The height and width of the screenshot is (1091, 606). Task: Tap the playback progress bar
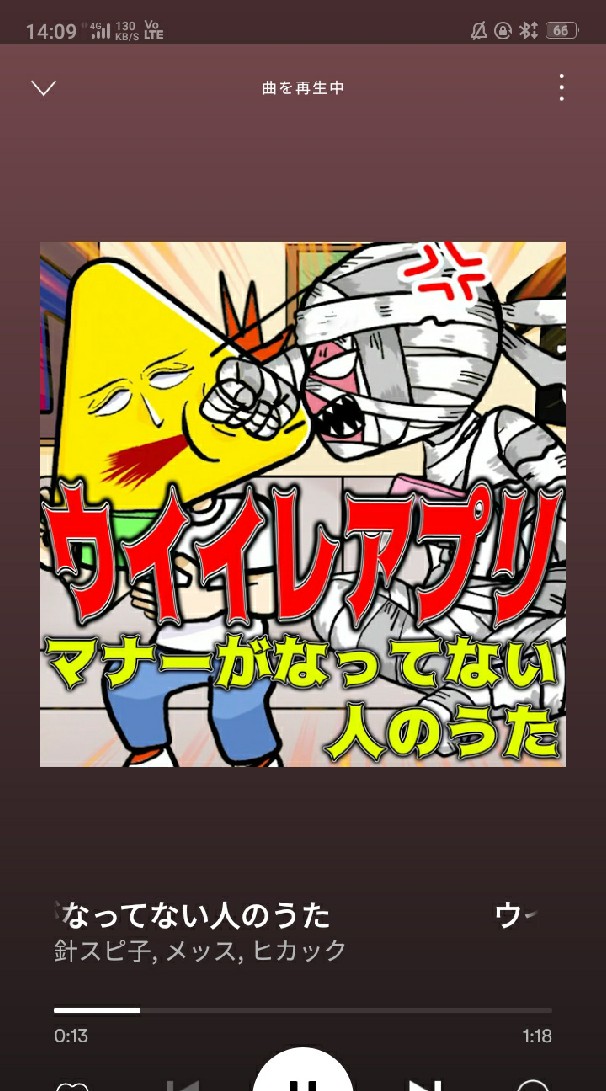(302, 1011)
